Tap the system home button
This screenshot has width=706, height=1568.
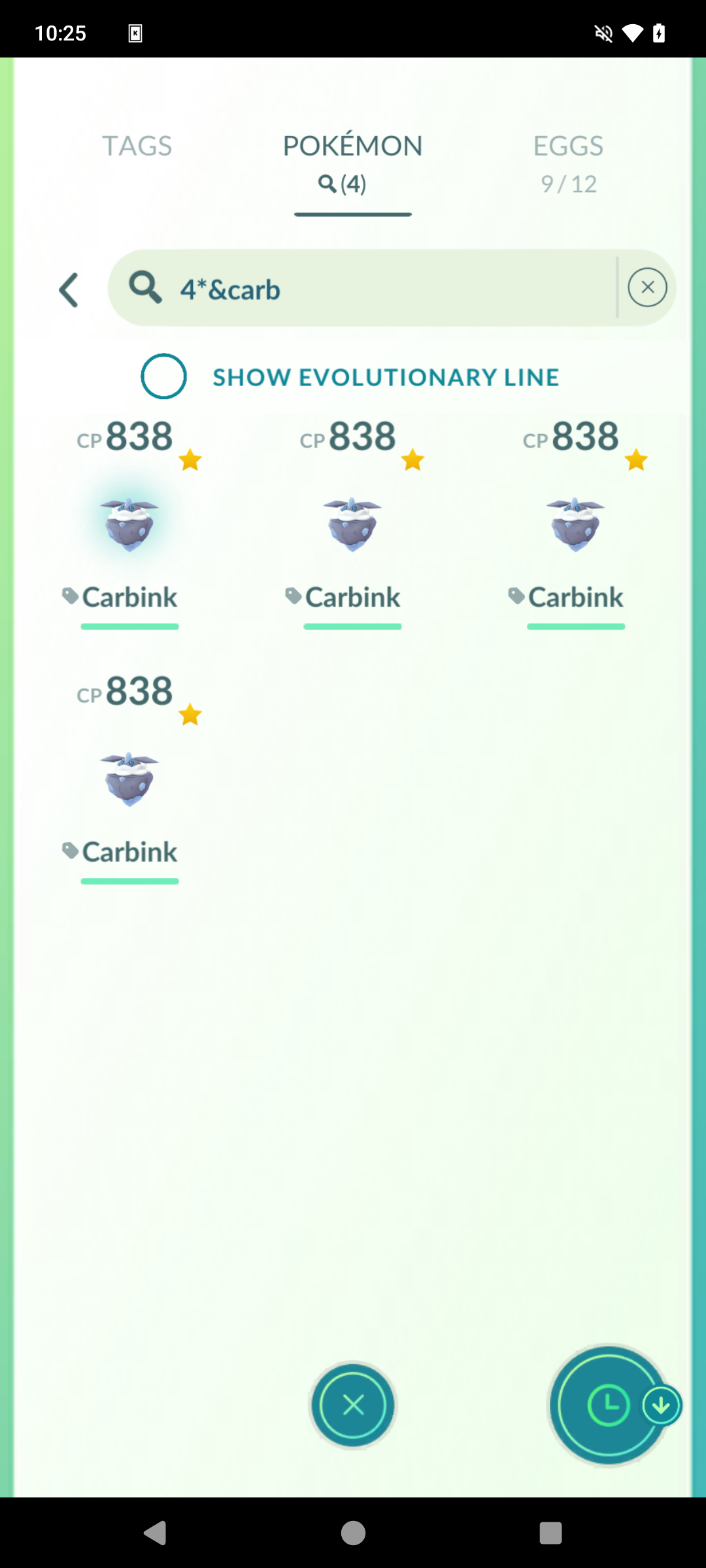353,1533
